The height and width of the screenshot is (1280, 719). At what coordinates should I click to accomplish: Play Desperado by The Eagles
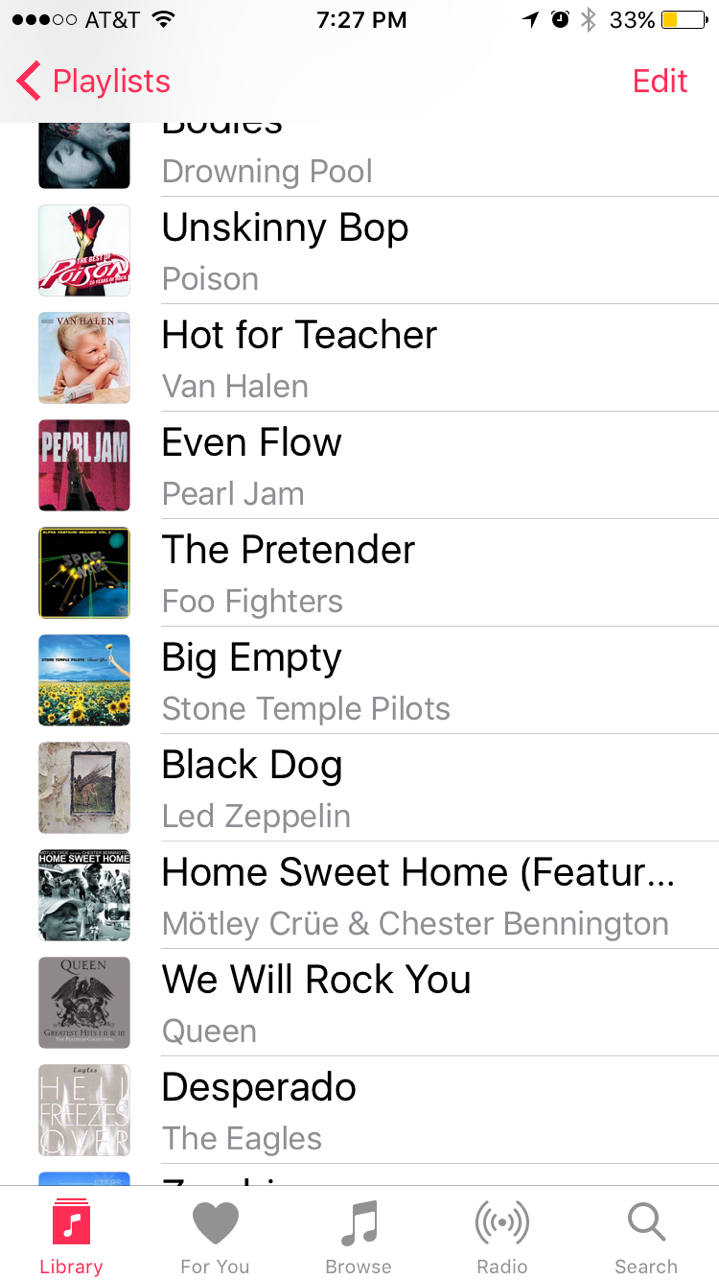360,1110
